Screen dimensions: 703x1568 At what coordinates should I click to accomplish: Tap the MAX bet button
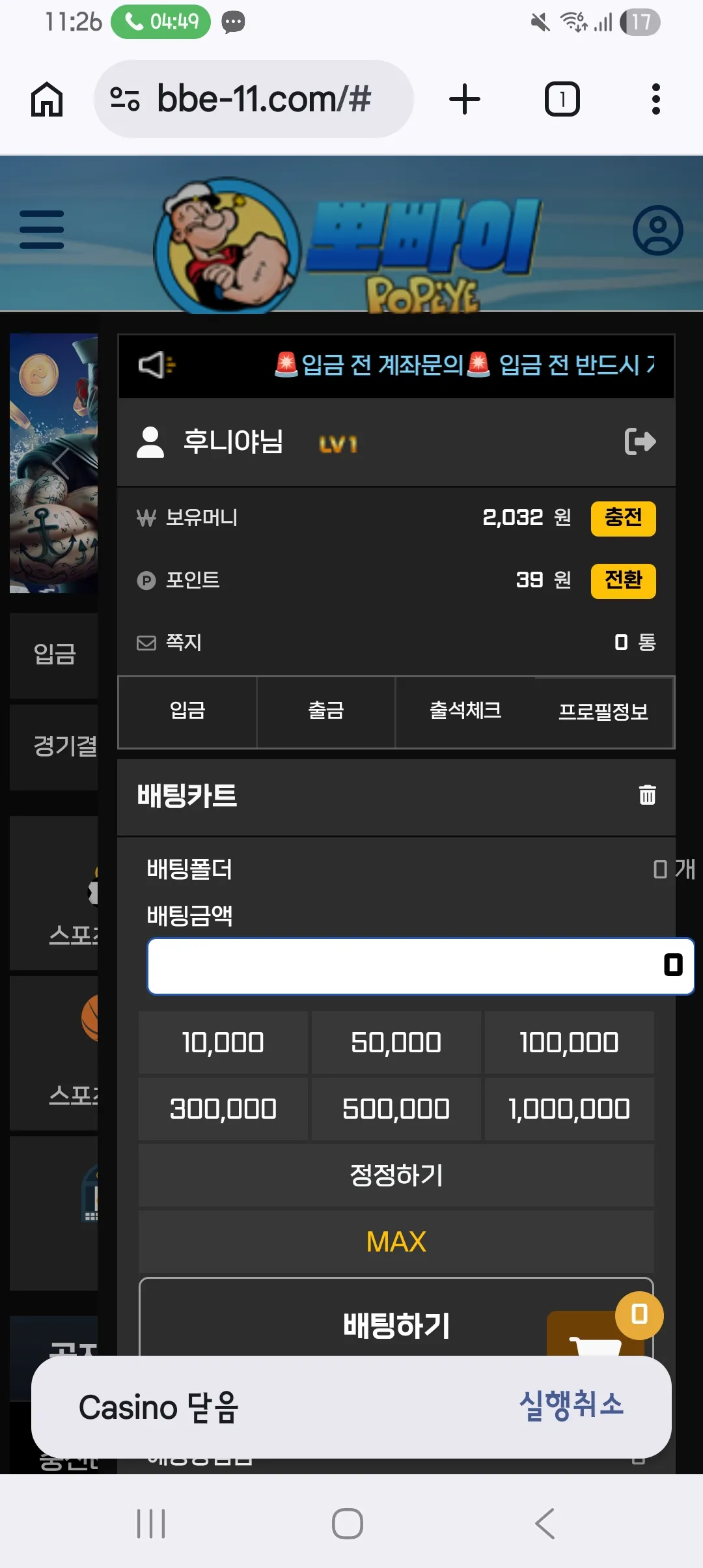coord(396,1242)
